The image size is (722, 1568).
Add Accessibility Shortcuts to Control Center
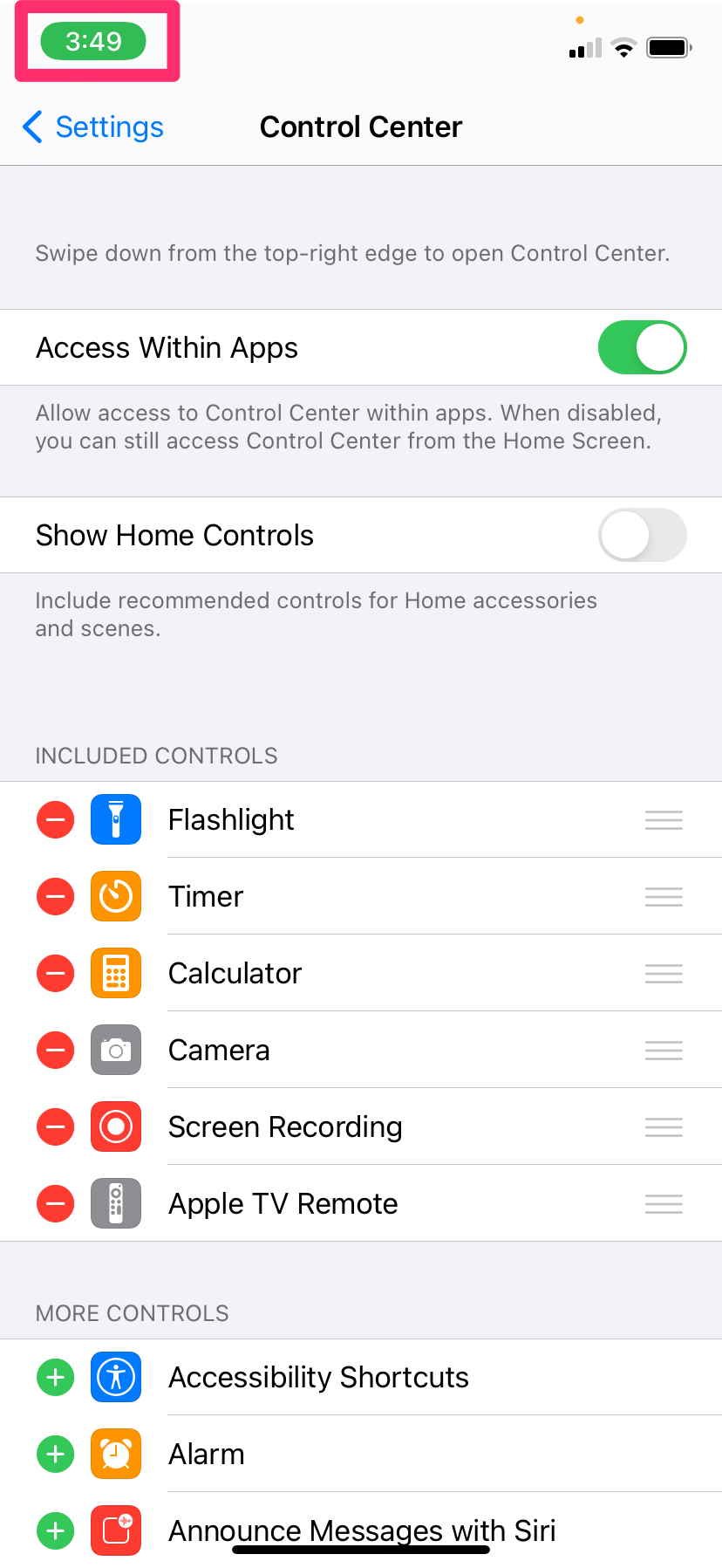[55, 1377]
